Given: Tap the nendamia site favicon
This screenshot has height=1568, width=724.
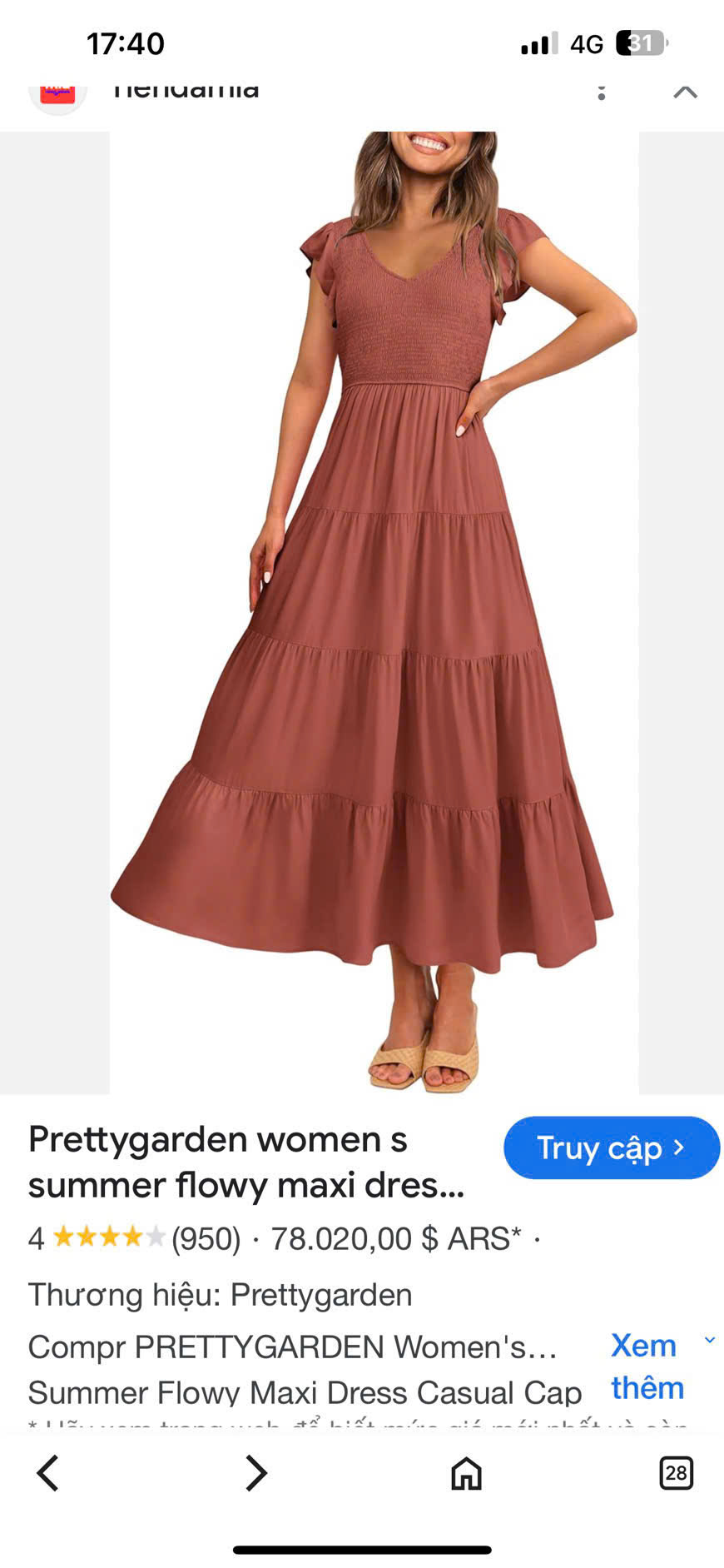Looking at the screenshot, I should point(57,93).
